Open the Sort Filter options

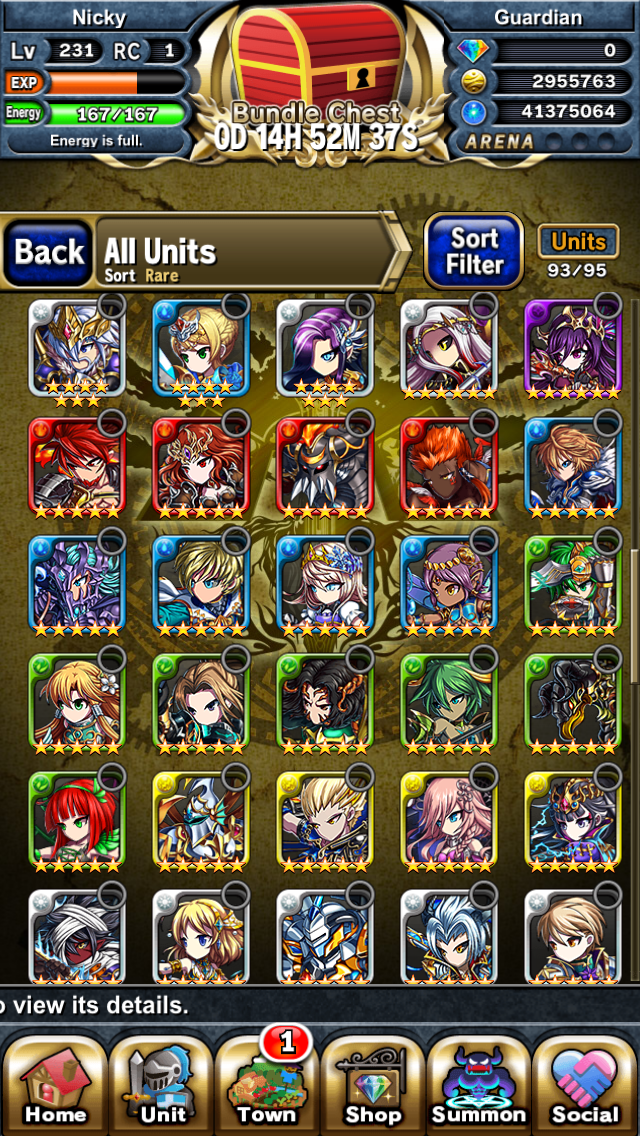click(x=474, y=251)
